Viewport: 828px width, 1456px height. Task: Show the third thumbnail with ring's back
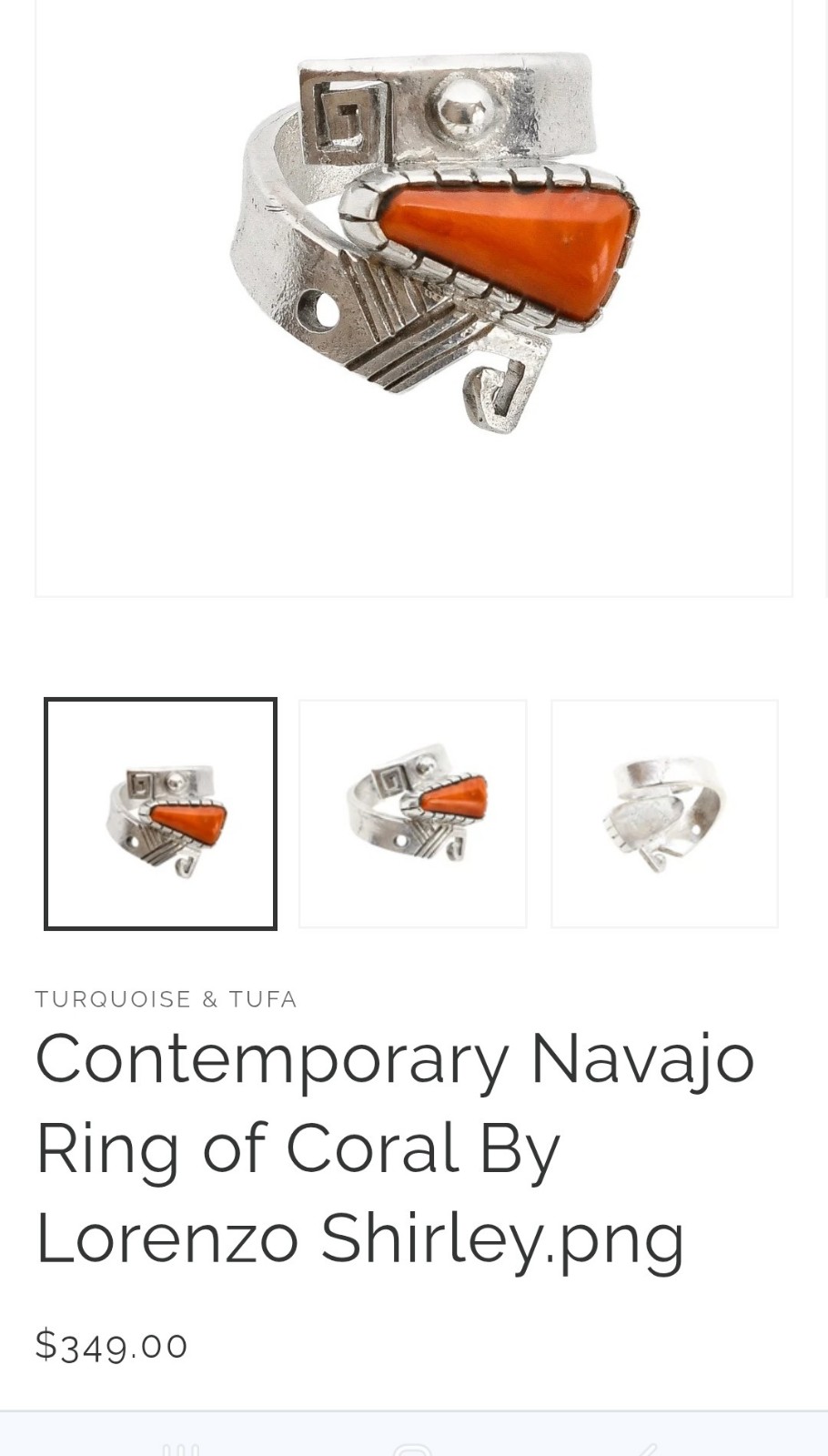[x=664, y=814]
